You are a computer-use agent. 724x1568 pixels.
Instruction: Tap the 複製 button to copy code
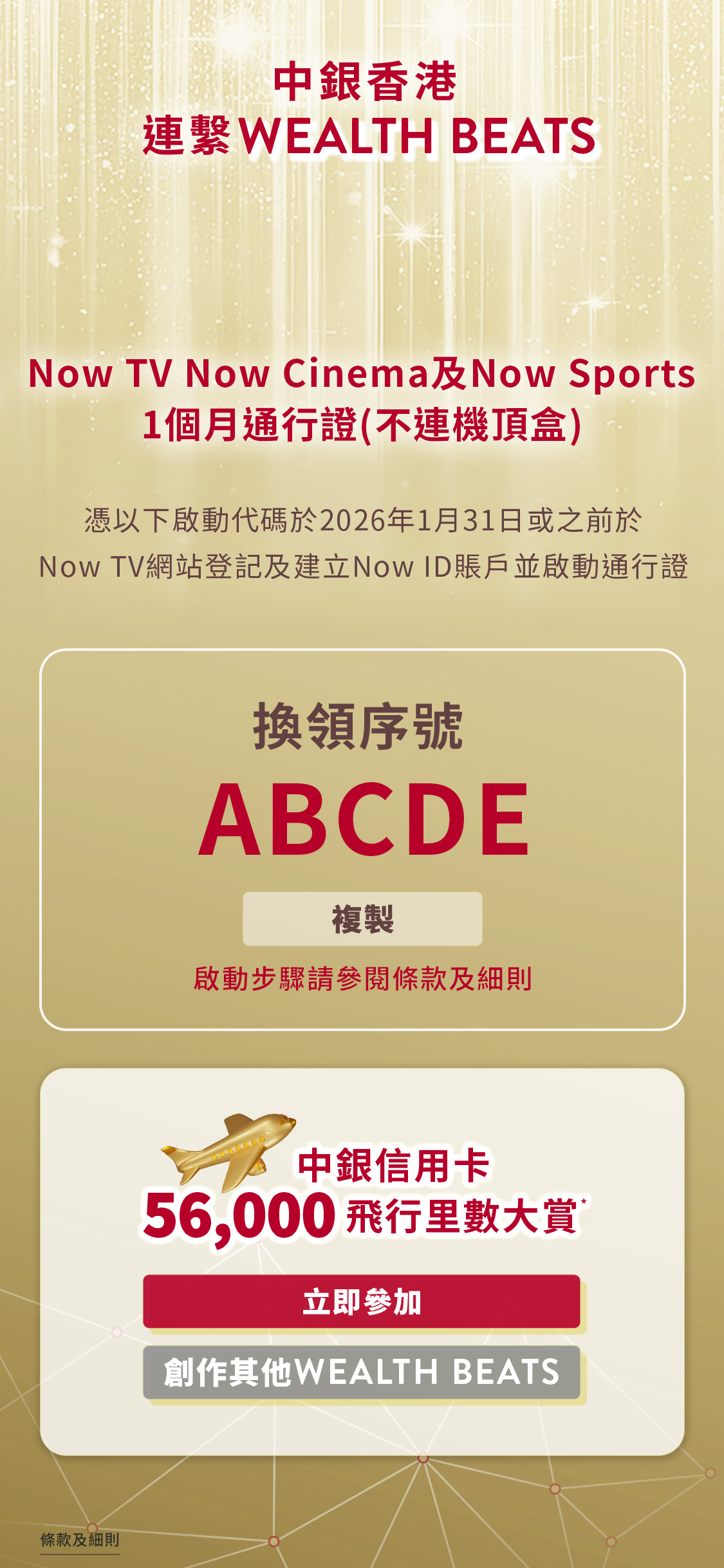[x=362, y=919]
